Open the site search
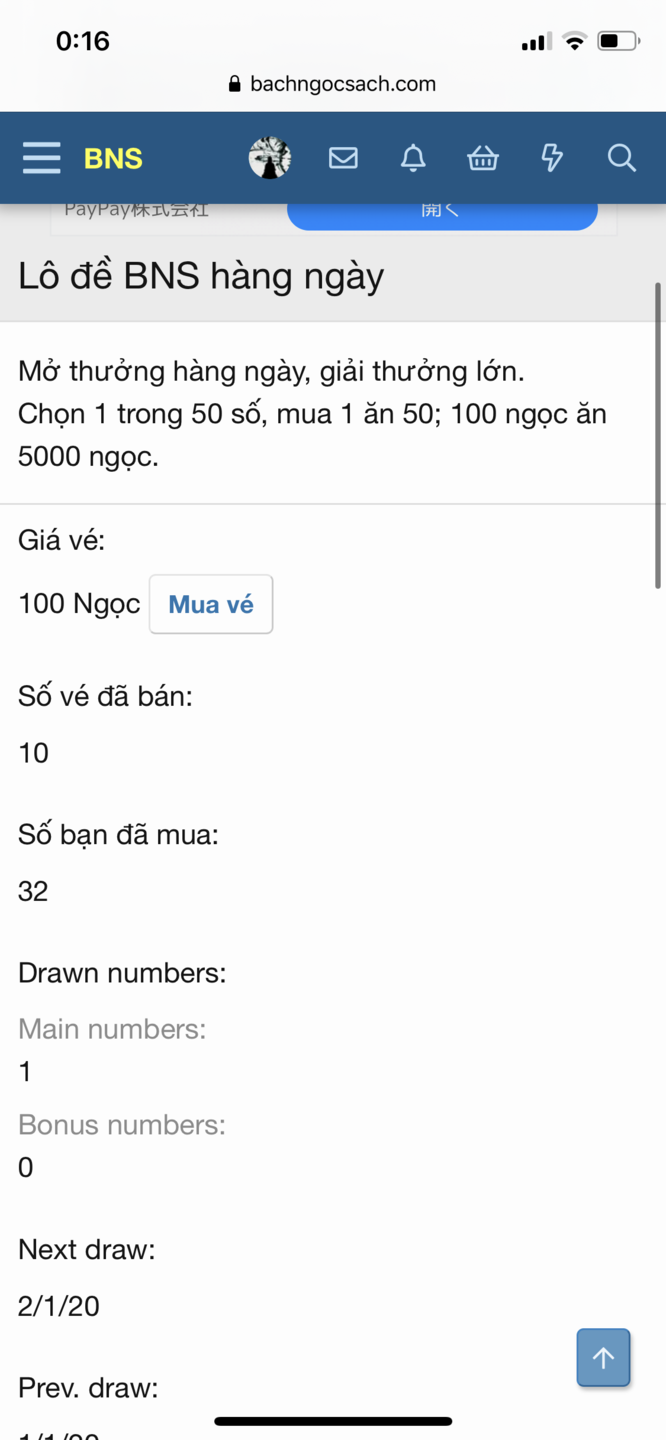This screenshot has width=666, height=1440. point(621,158)
